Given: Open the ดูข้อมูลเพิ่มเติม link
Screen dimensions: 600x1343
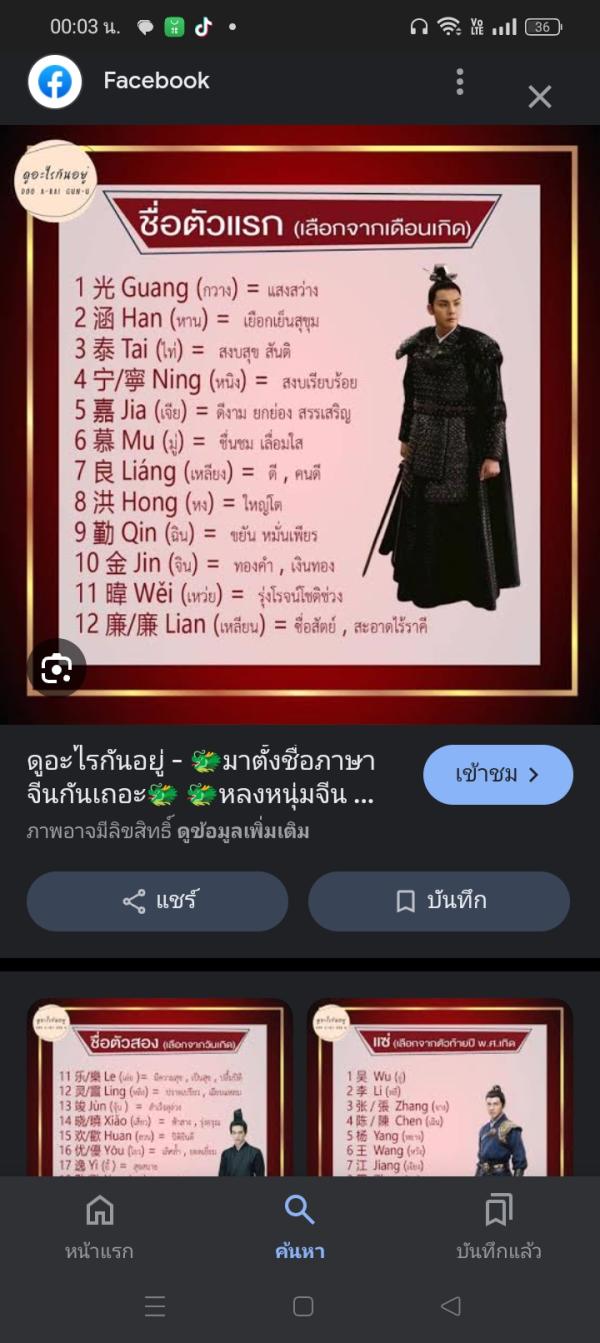Looking at the screenshot, I should tap(243, 831).
